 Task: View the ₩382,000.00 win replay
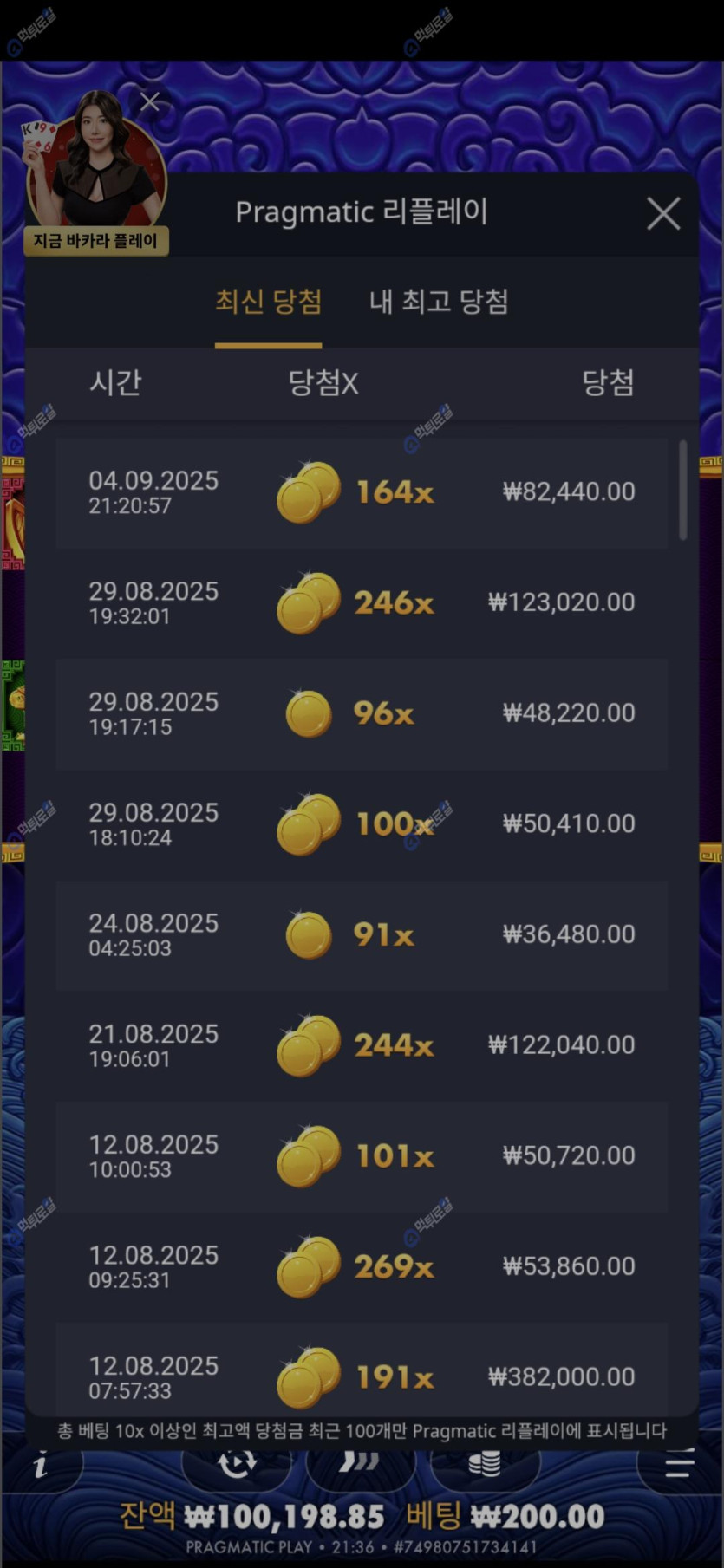pyautogui.click(x=362, y=1376)
